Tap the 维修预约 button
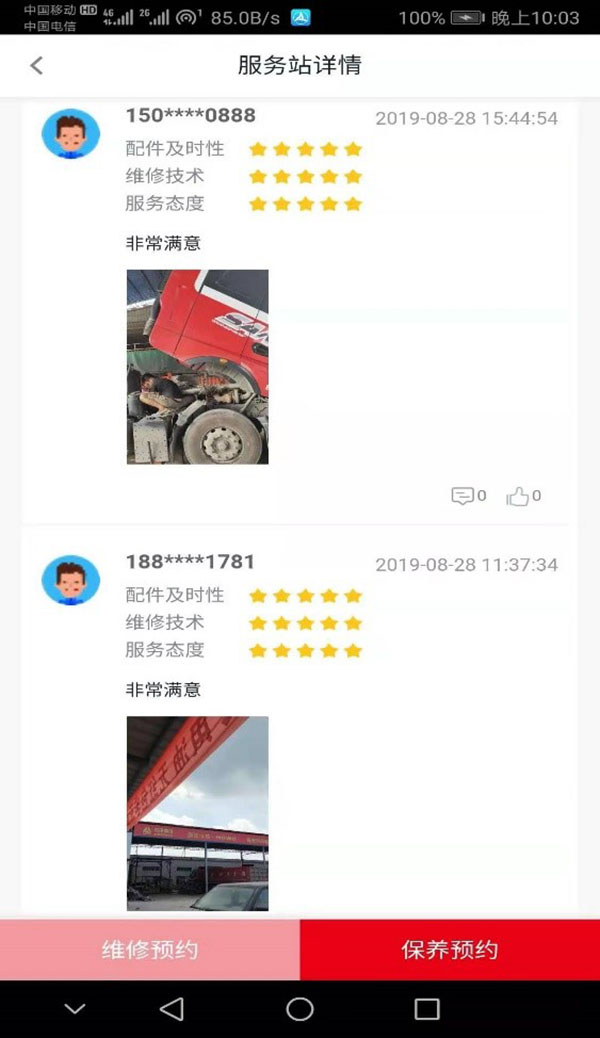Image resolution: width=600 pixels, height=1038 pixels. click(150, 950)
